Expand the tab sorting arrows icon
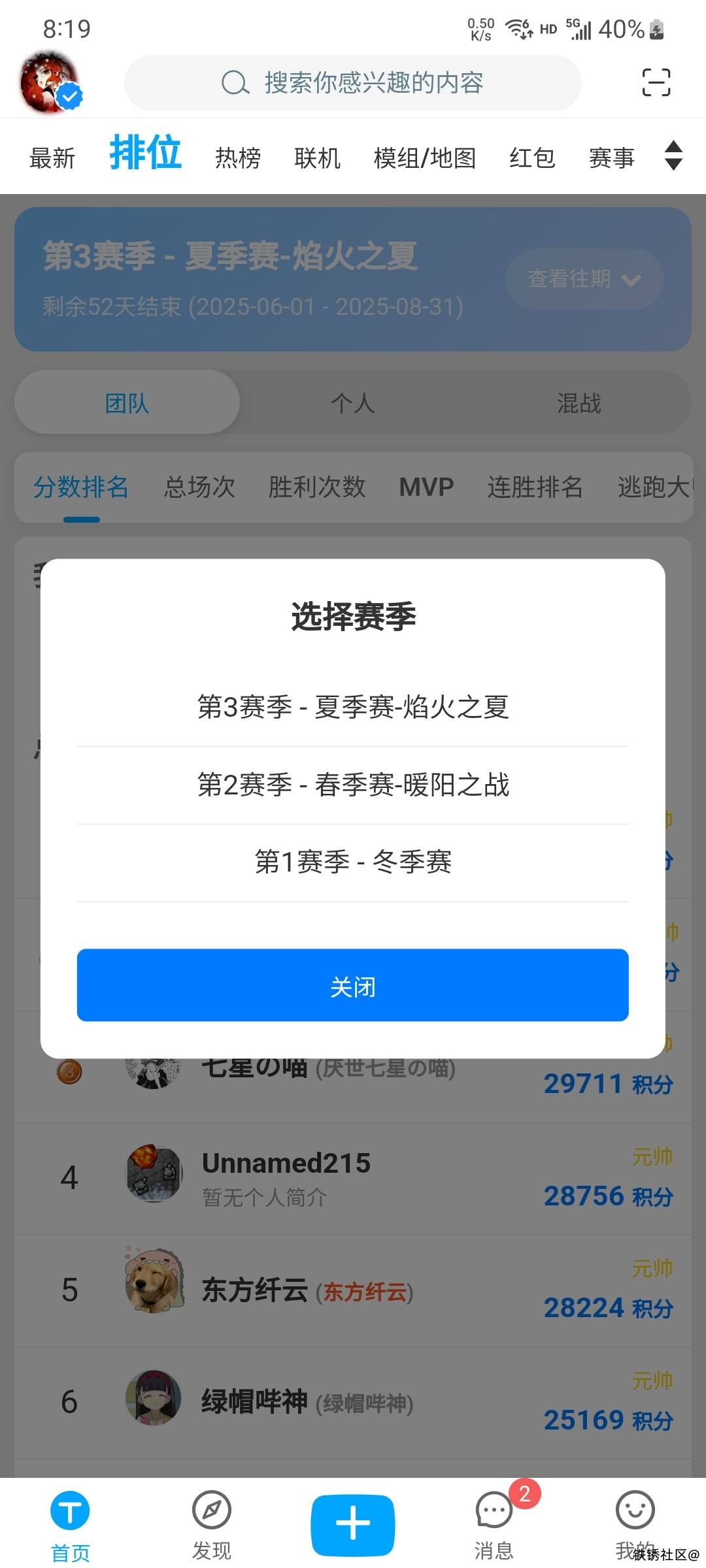This screenshot has height=1568, width=706. point(673,156)
